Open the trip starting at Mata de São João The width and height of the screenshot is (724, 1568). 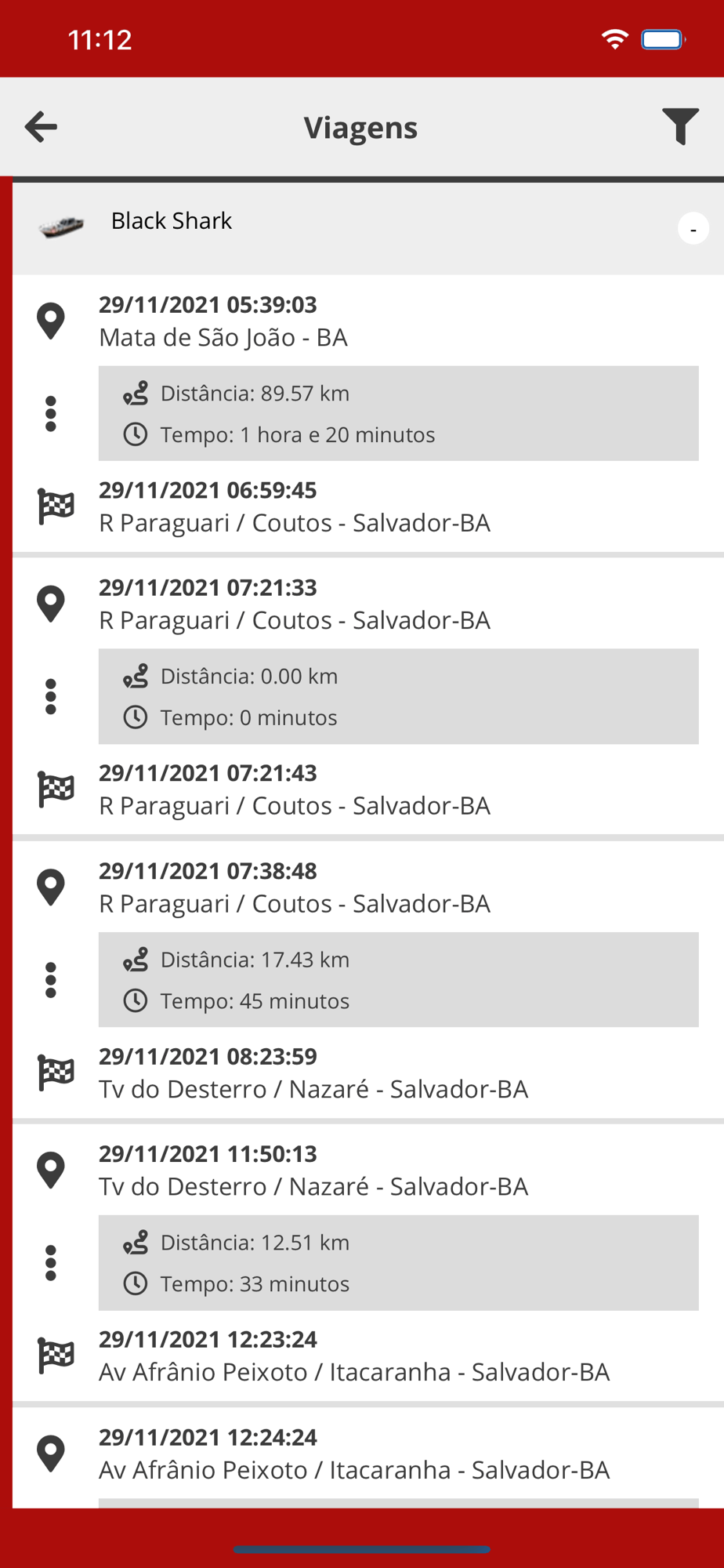[368, 414]
